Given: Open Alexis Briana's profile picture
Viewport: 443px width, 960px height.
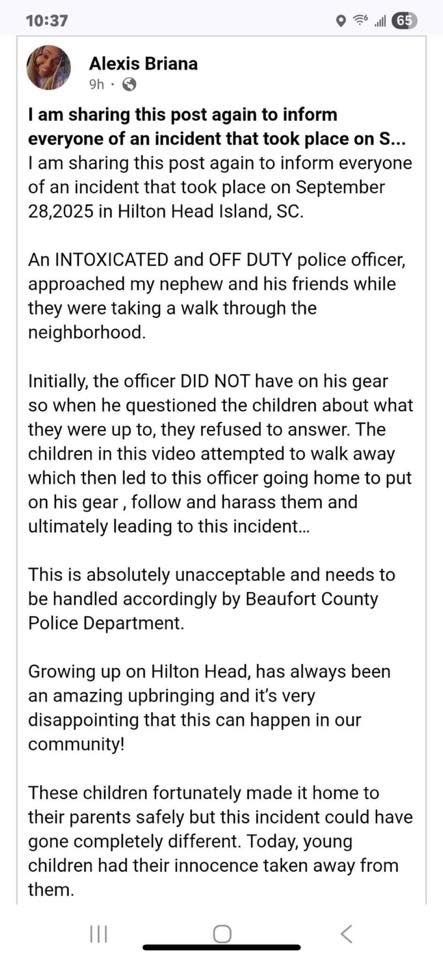Looking at the screenshot, I should (x=48, y=67).
